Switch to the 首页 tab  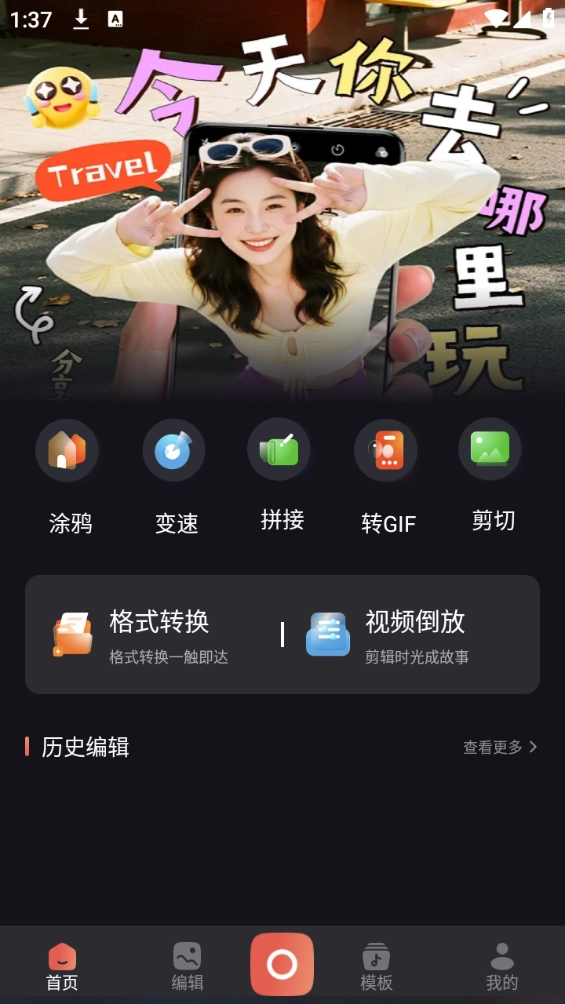coord(62,966)
